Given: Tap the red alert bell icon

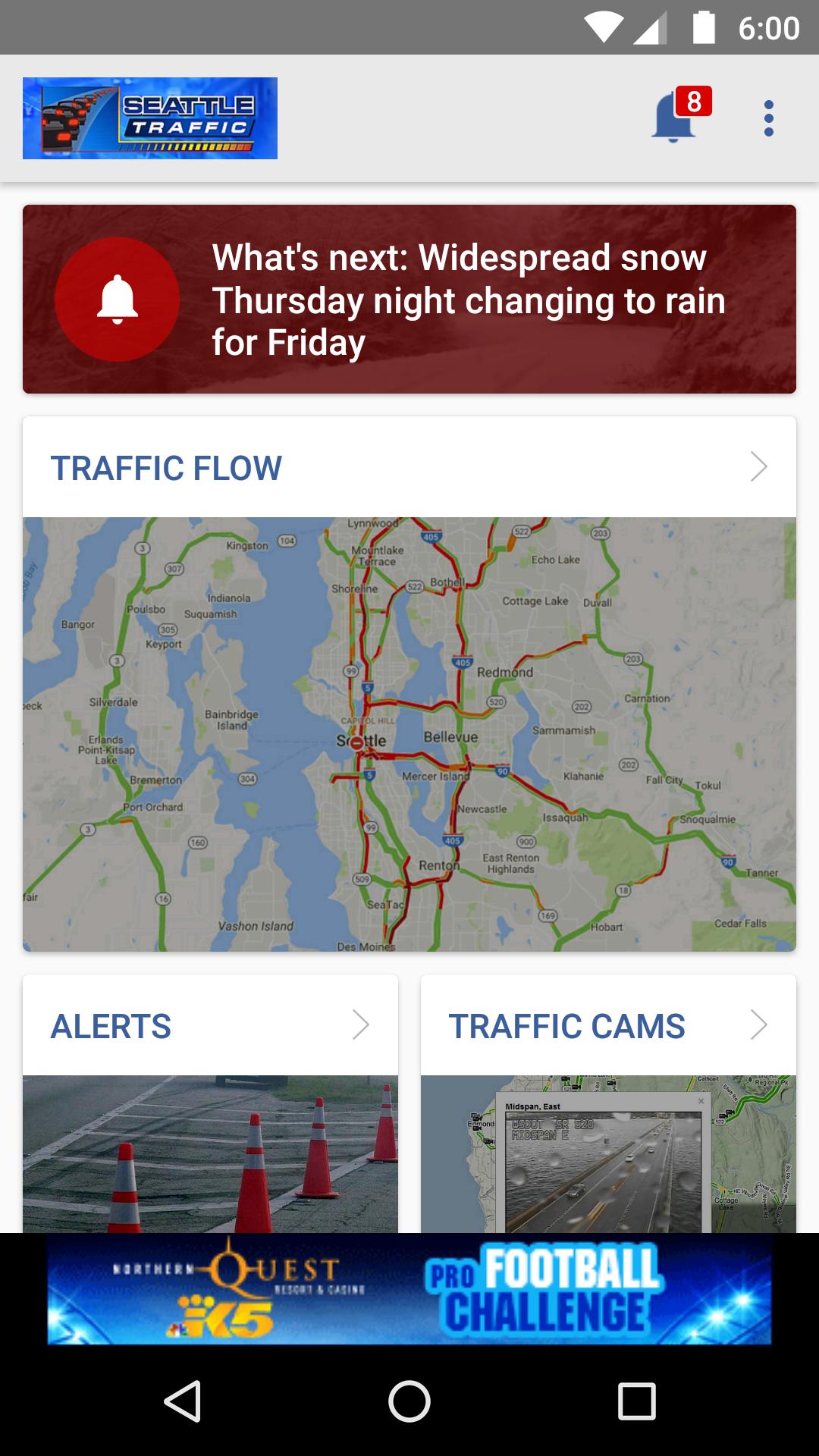Looking at the screenshot, I should pos(117,297).
